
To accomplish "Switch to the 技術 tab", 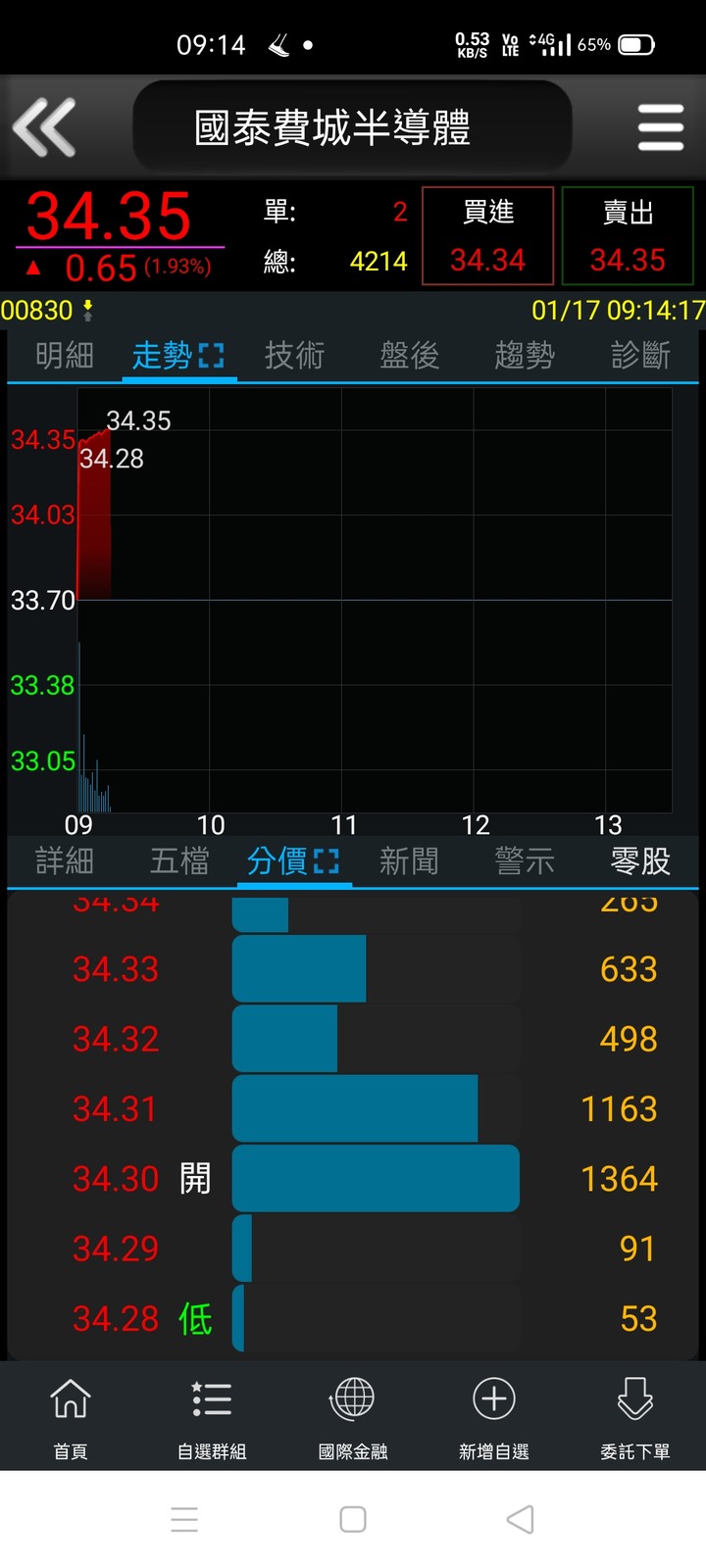I will coord(294,355).
